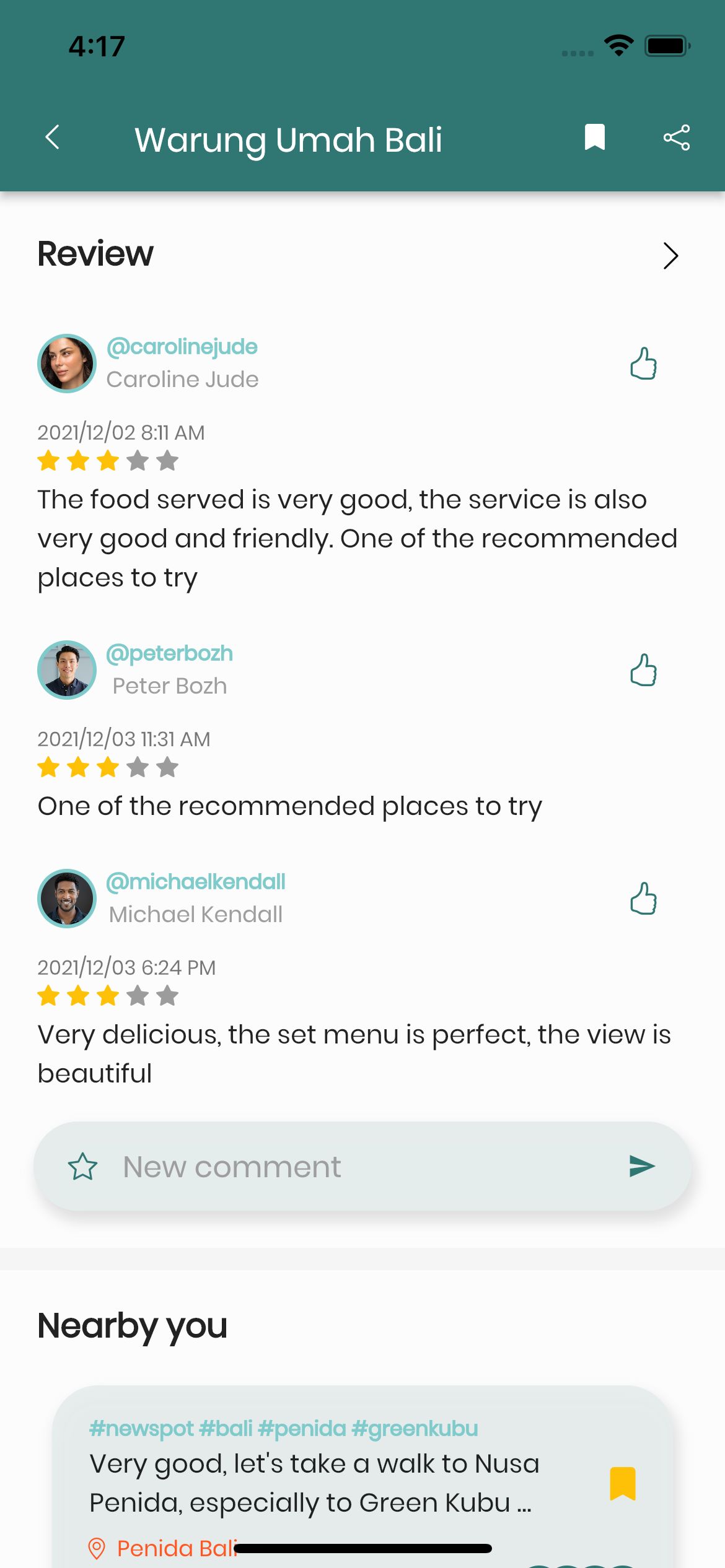Screen dimensions: 725x1568
Task: Like Michael Kendall's review
Action: [x=643, y=899]
